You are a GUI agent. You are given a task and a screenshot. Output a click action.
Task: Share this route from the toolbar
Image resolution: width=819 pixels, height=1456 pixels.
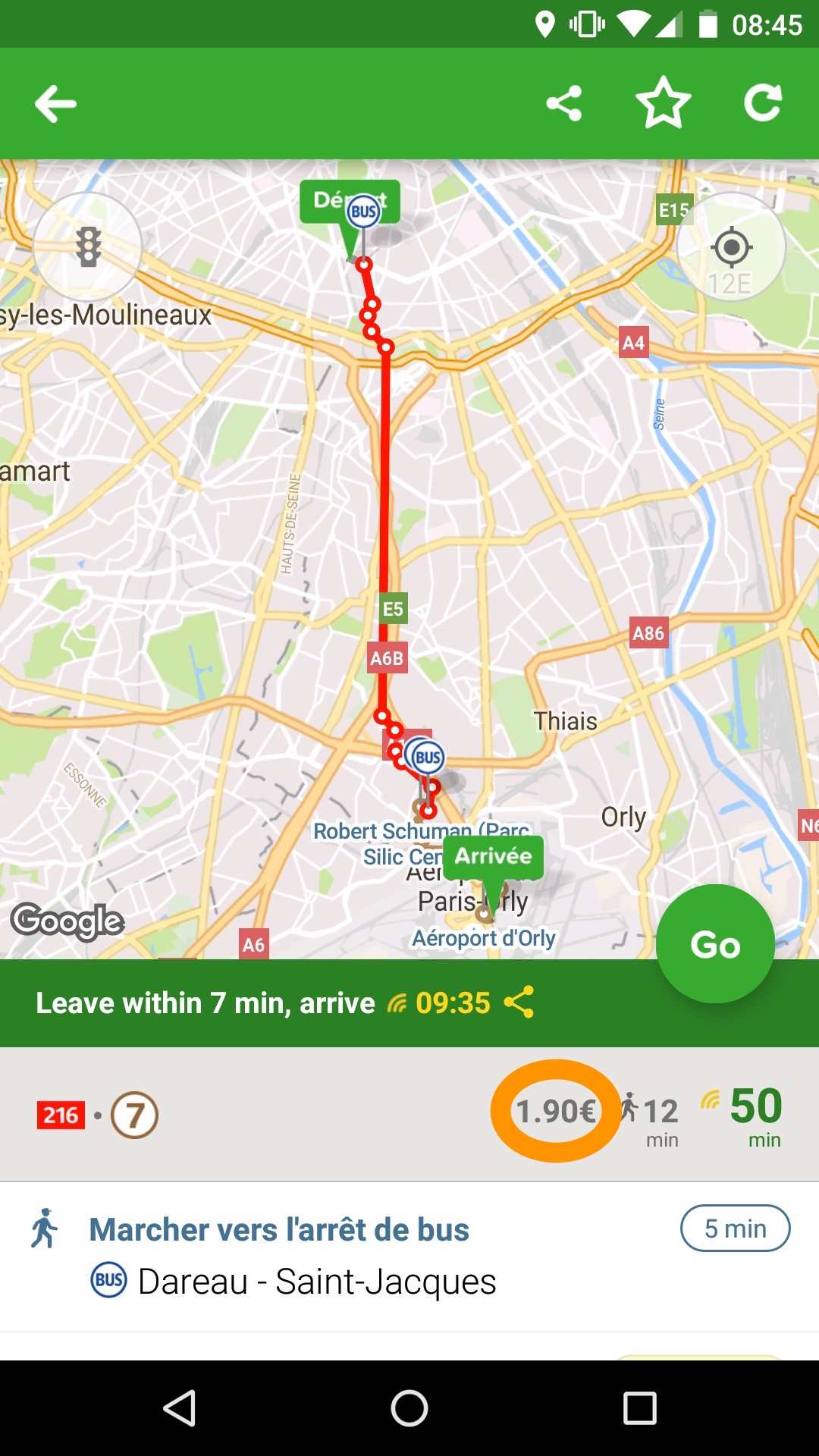point(564,104)
